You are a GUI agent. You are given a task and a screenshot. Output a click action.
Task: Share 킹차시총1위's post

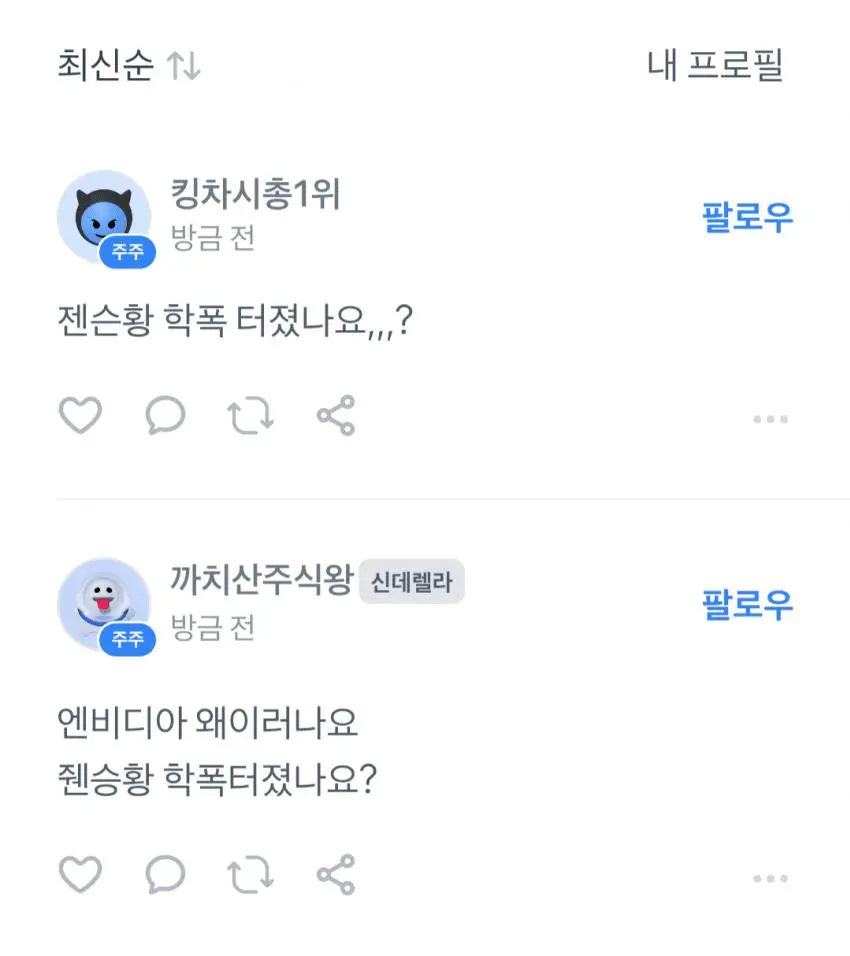(336, 416)
